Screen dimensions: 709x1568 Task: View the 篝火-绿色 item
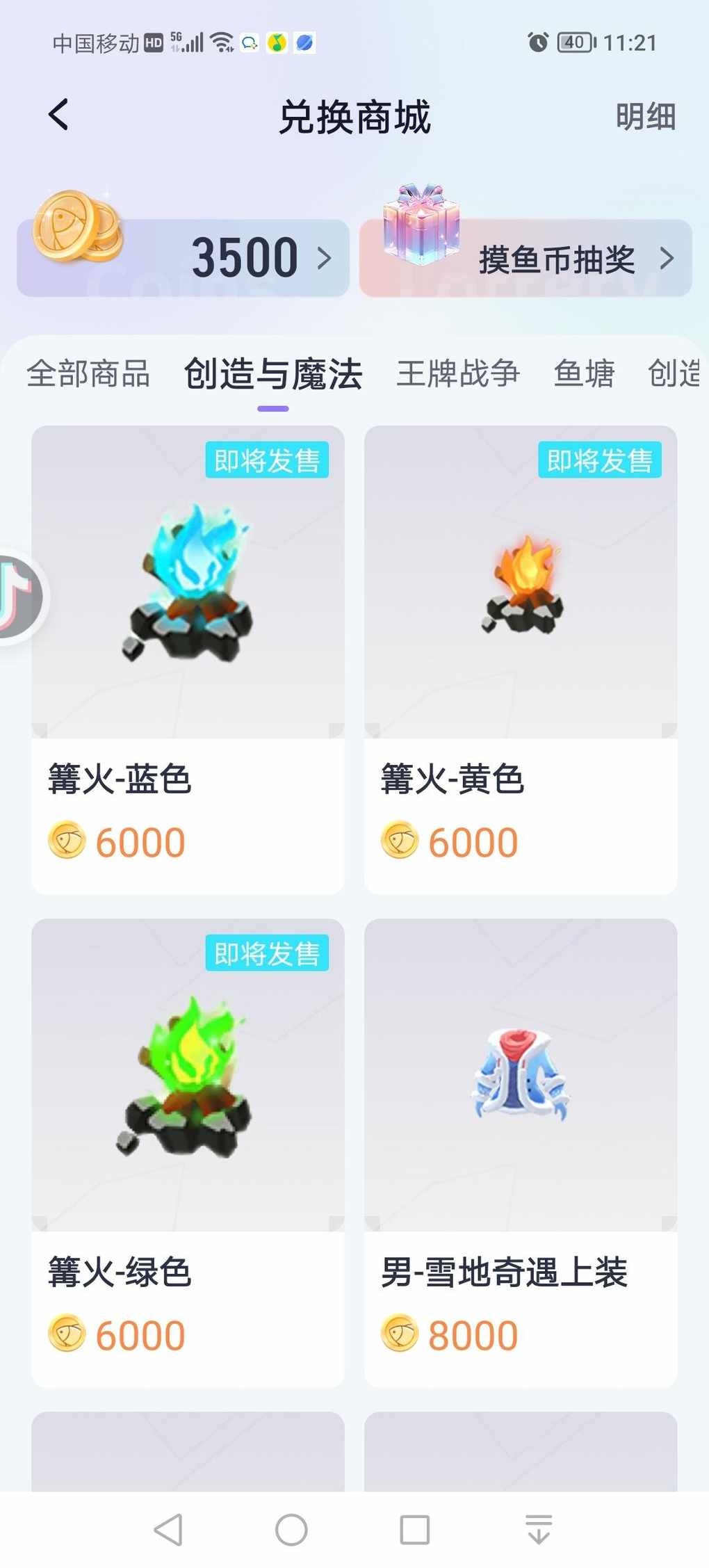tap(188, 1152)
